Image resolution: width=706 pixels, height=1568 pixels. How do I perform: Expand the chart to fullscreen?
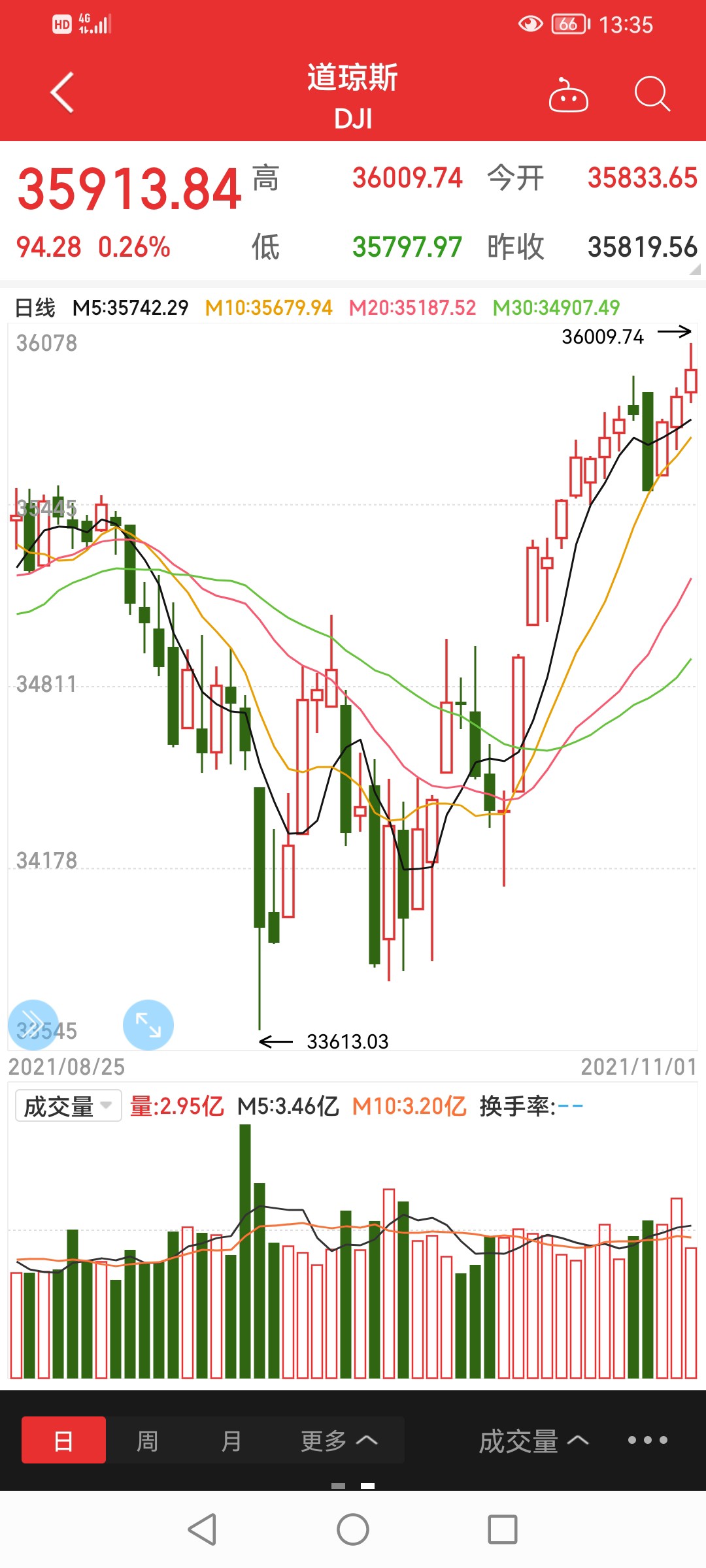click(x=148, y=1024)
